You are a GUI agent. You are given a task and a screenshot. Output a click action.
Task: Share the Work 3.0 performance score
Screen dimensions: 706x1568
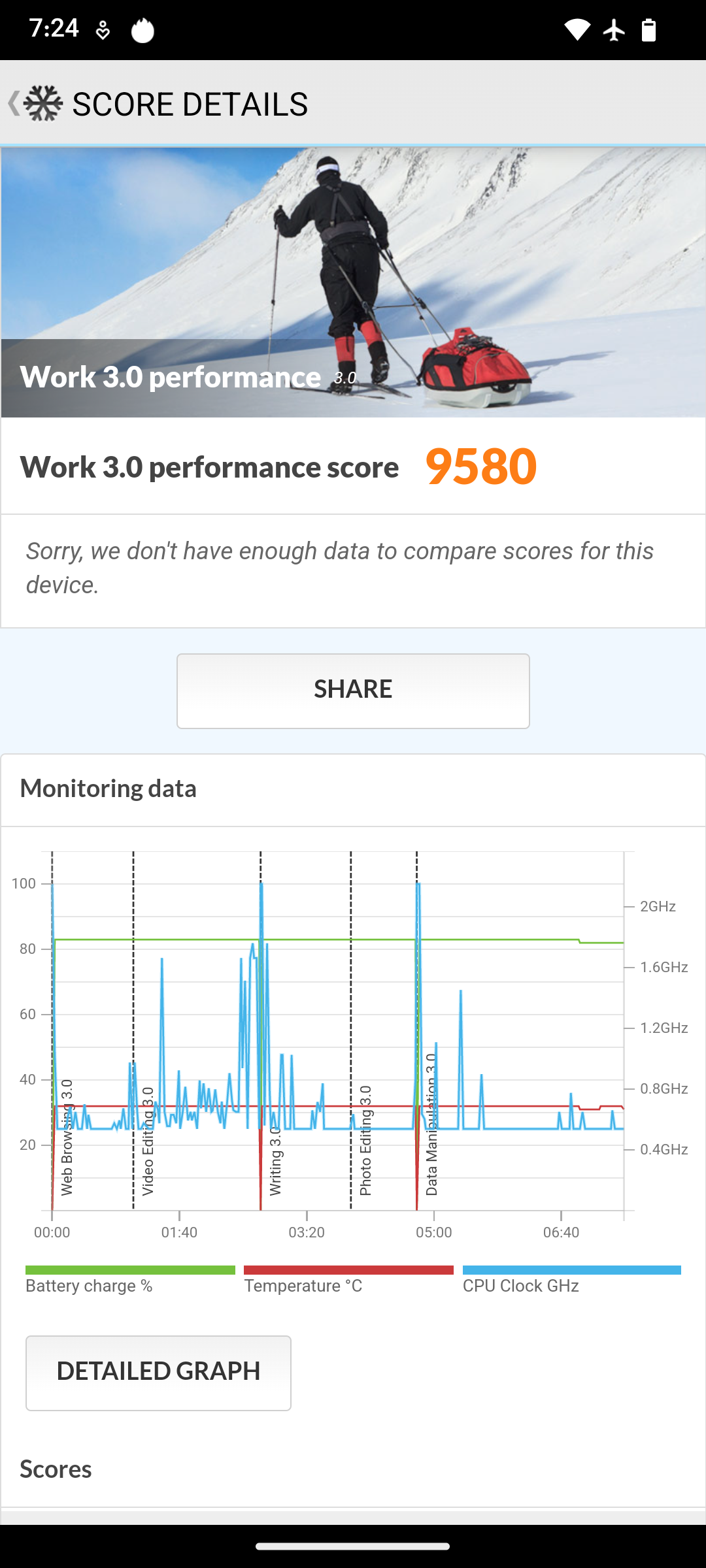(x=353, y=691)
